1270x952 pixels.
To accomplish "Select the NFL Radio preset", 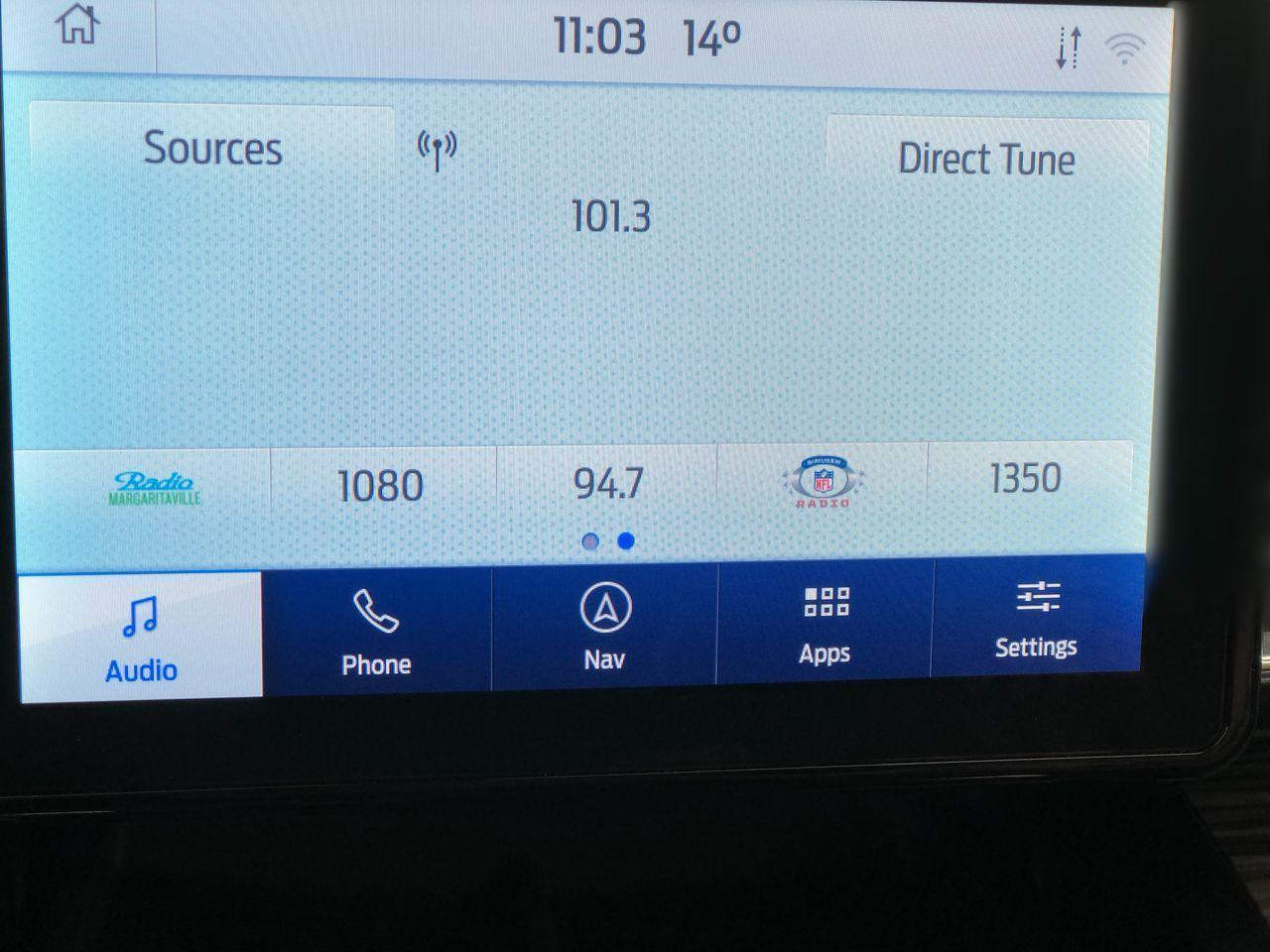I will tap(824, 483).
